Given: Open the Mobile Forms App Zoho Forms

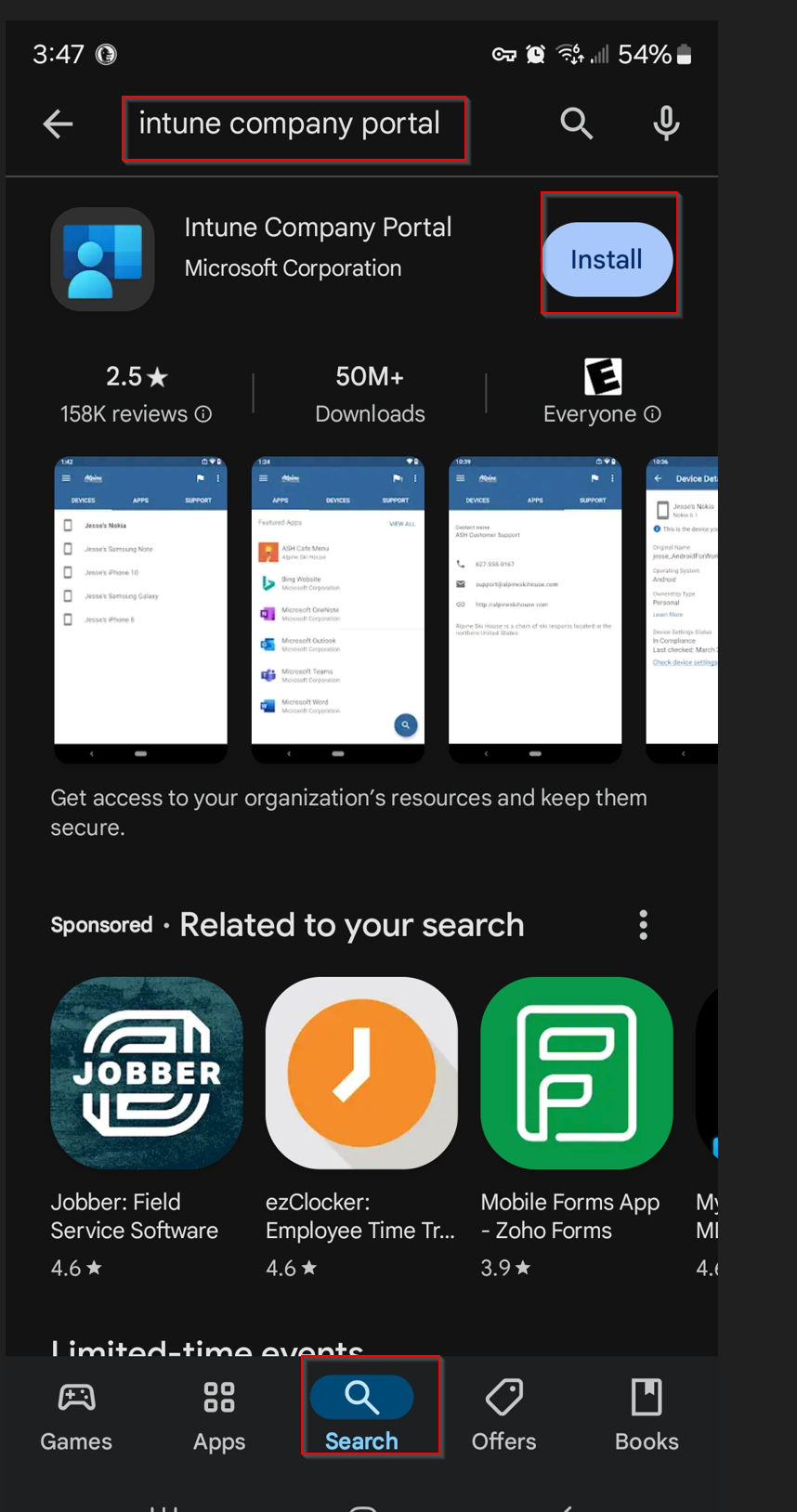Looking at the screenshot, I should (576, 1074).
